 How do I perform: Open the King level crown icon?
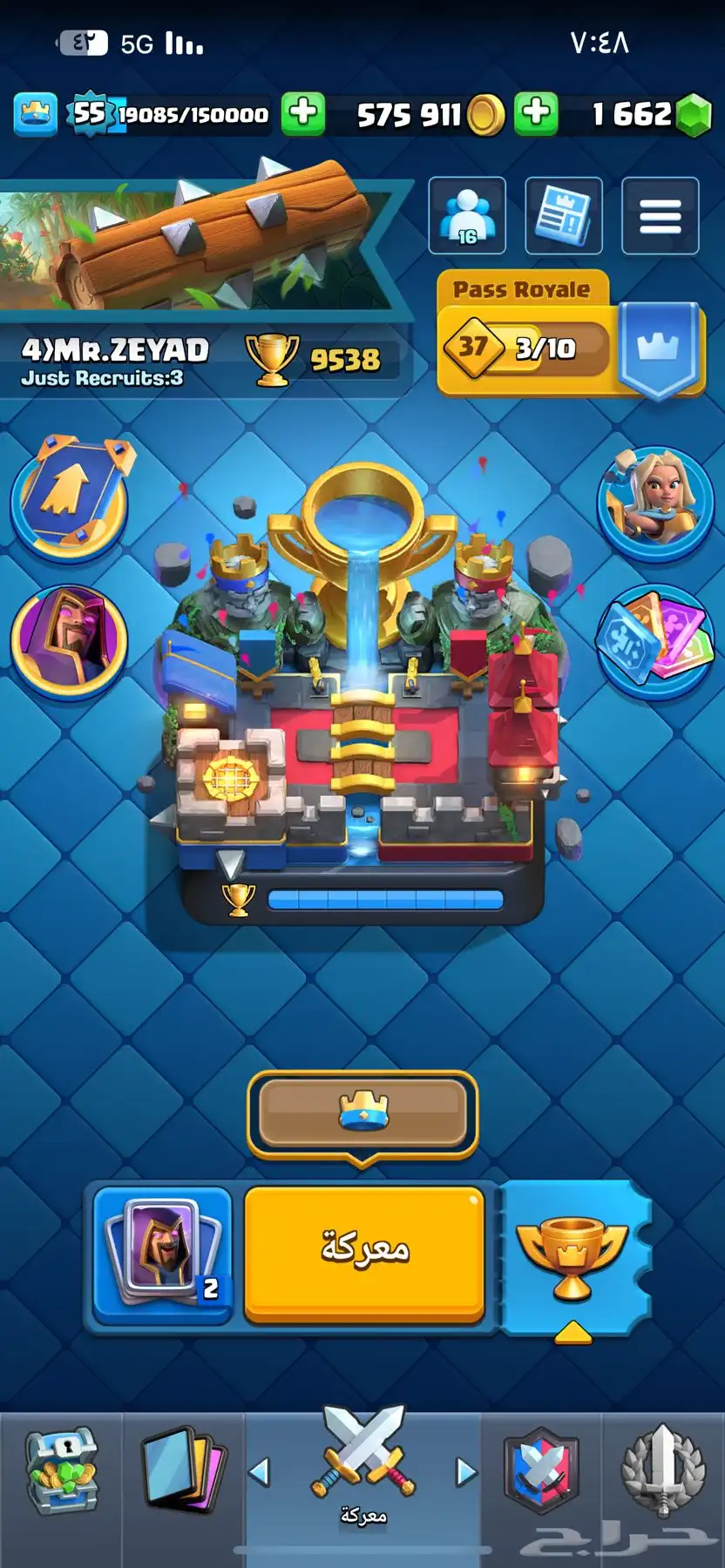[36, 113]
